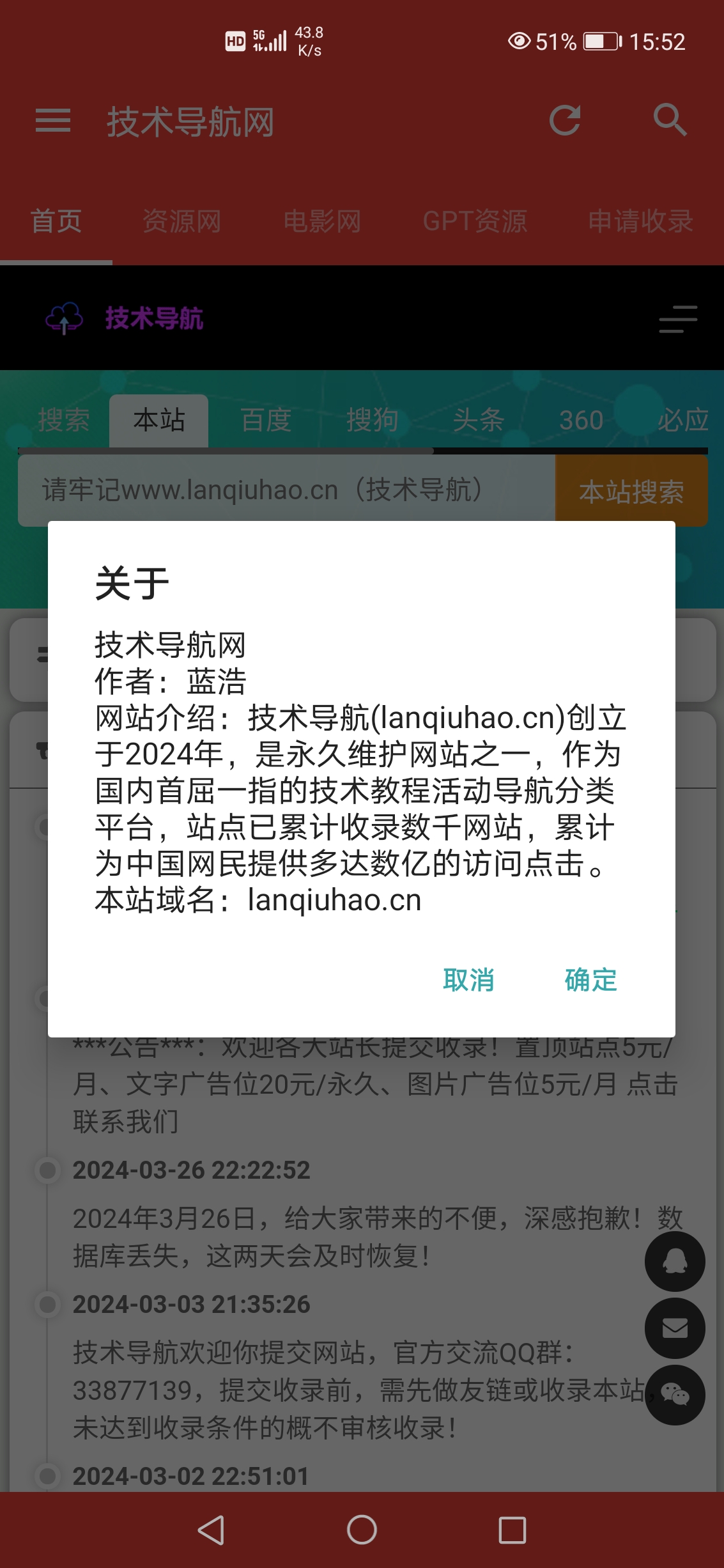Refresh the page with the reload icon
724x1568 pixels.
click(565, 120)
